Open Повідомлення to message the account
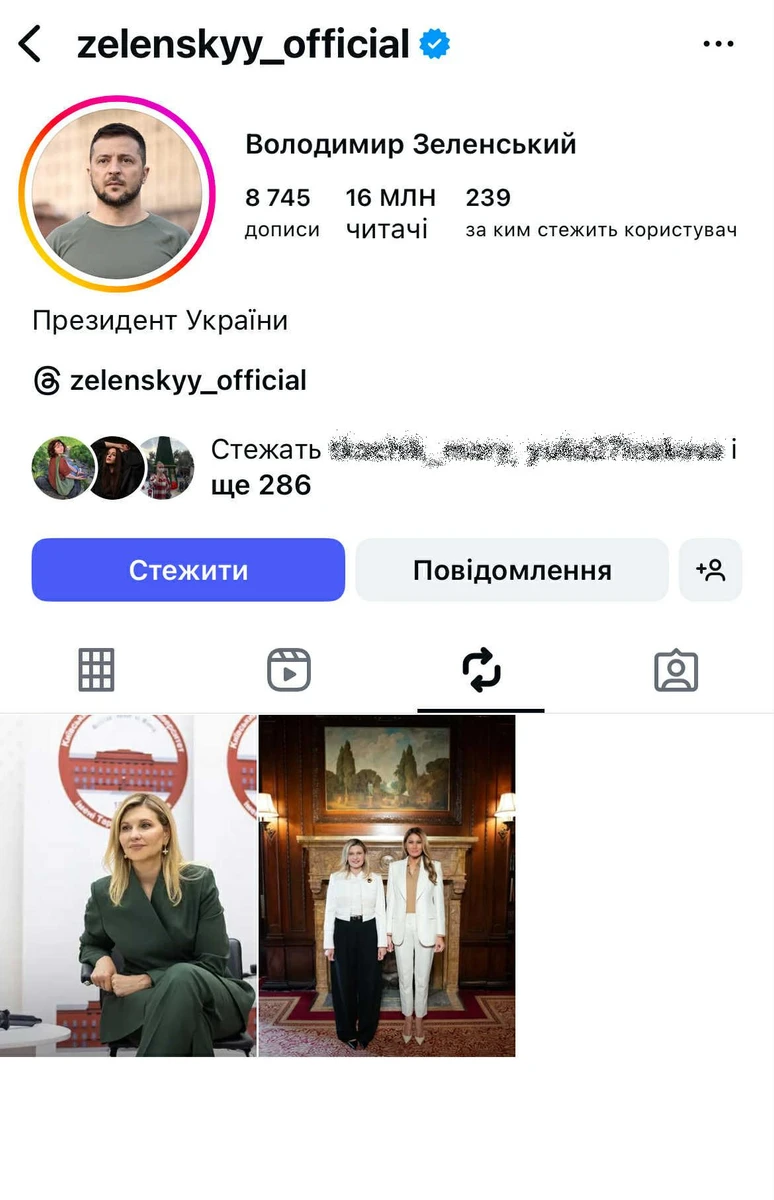The image size is (774, 1200). [x=511, y=570]
